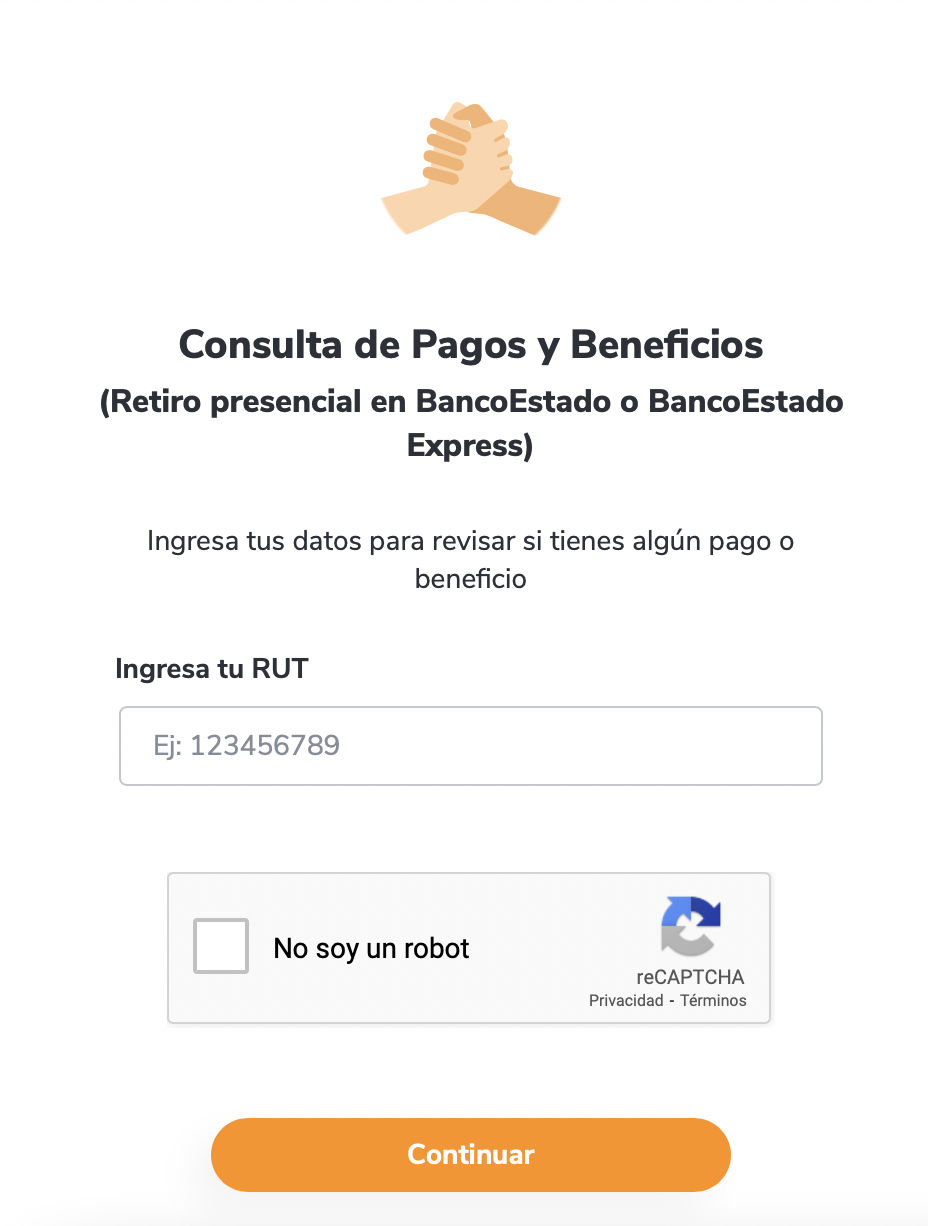This screenshot has height=1226, width=928.
Task: Tap the RUT input field
Action: coord(470,746)
